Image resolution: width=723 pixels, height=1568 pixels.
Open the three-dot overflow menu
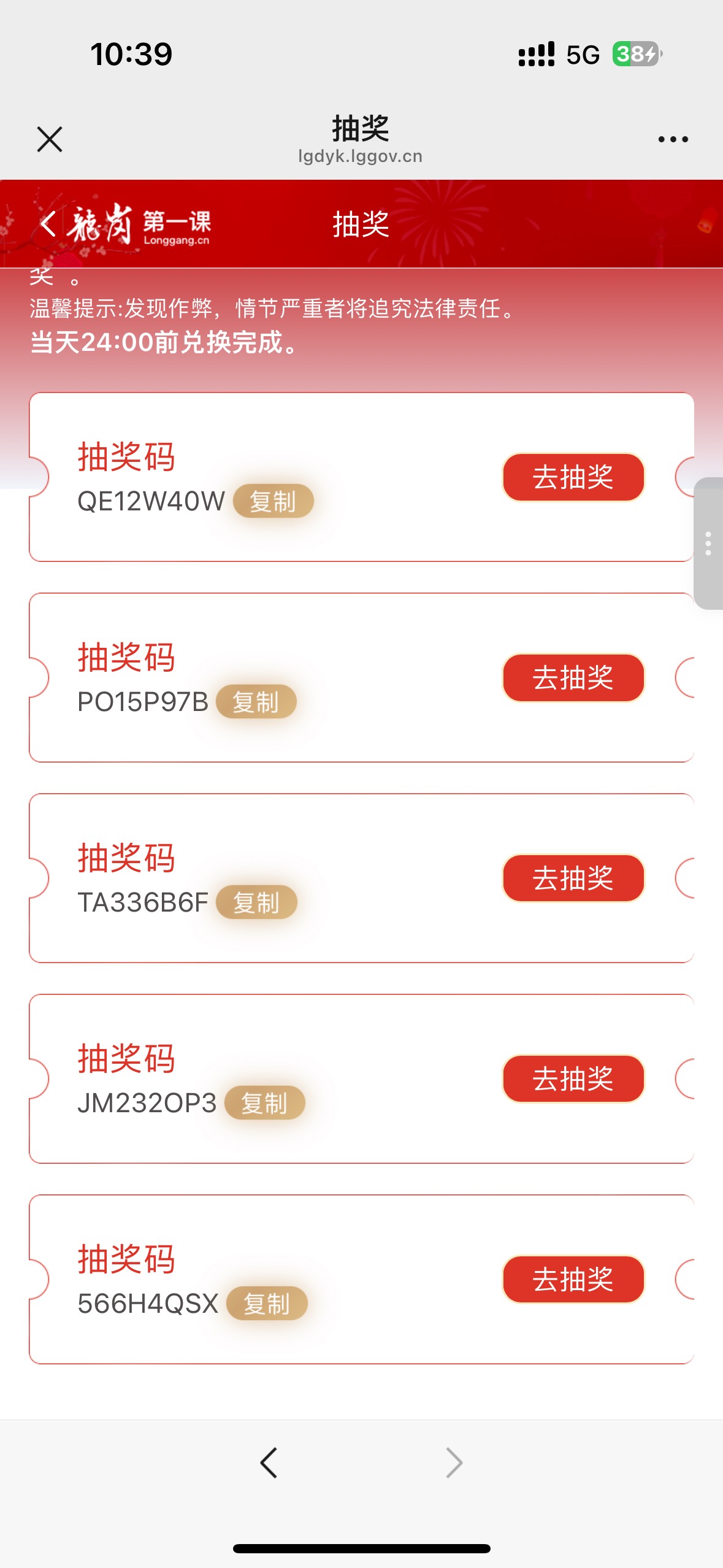(x=673, y=139)
